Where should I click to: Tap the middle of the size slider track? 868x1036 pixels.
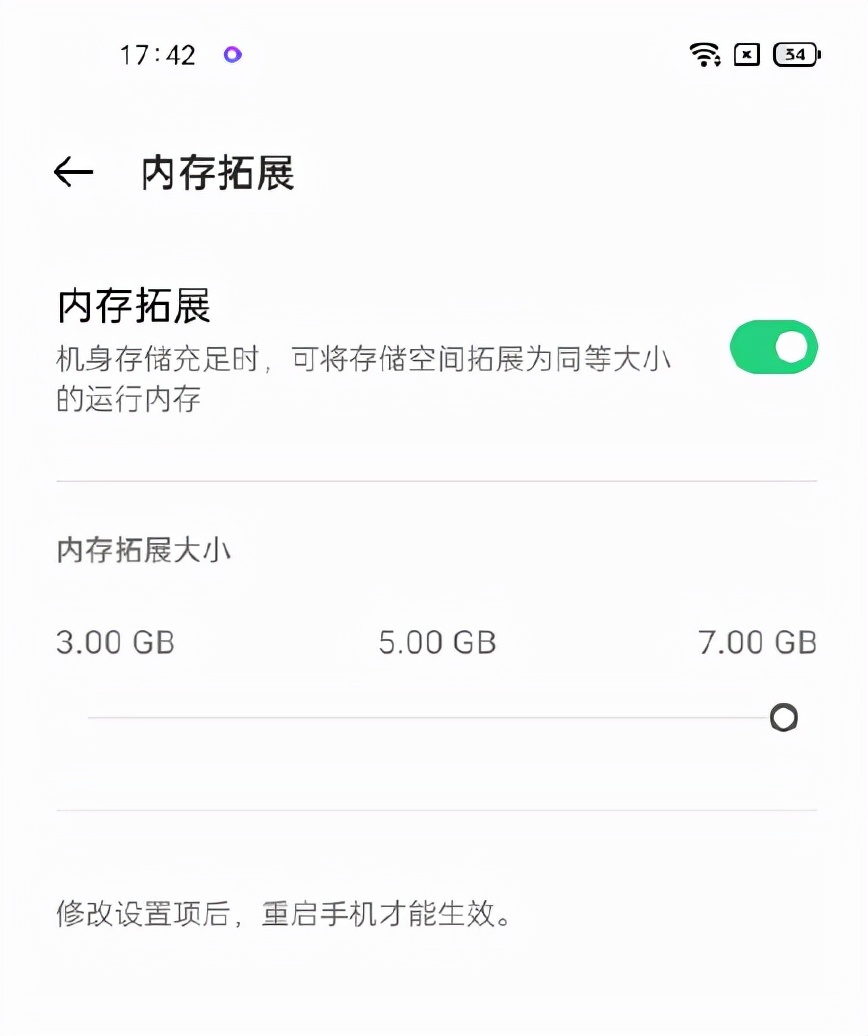pyautogui.click(x=437, y=718)
